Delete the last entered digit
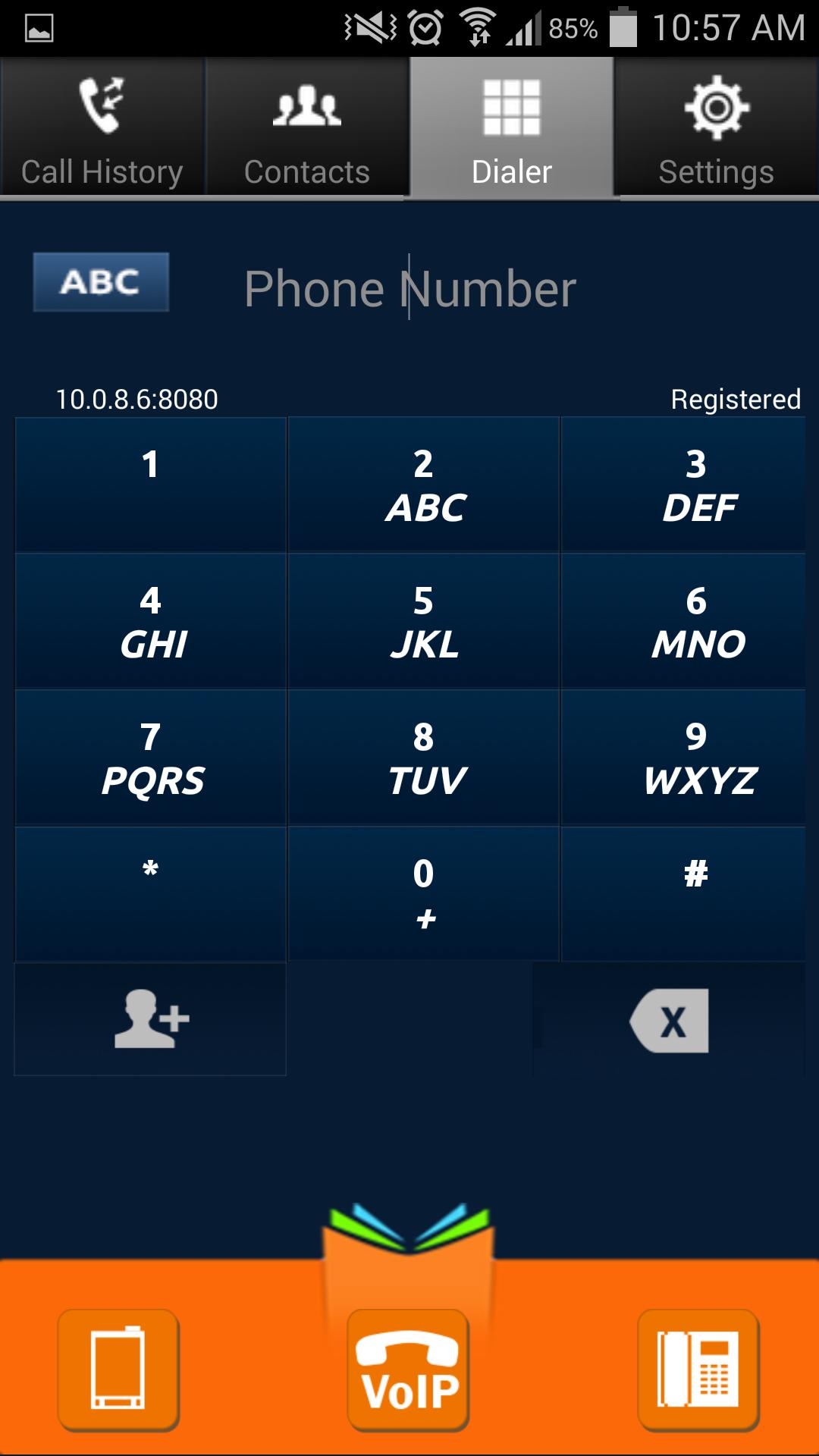Viewport: 819px width, 1456px height. (669, 1020)
